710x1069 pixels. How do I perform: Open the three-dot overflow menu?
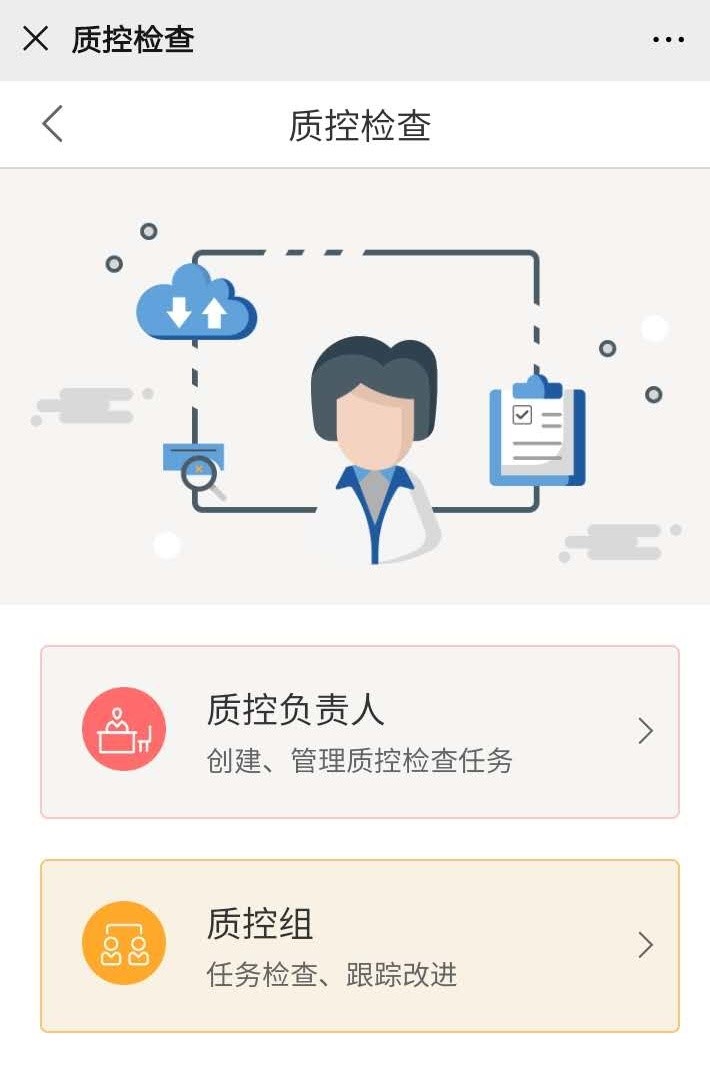point(668,40)
